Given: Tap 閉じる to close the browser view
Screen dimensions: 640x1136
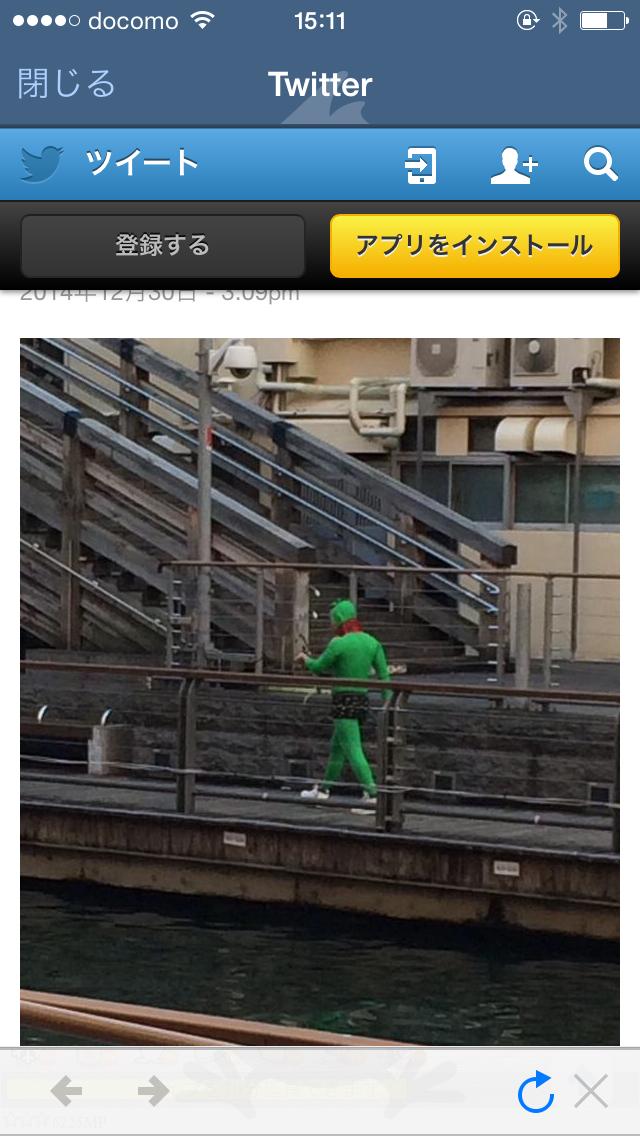Looking at the screenshot, I should pyautogui.click(x=67, y=84).
